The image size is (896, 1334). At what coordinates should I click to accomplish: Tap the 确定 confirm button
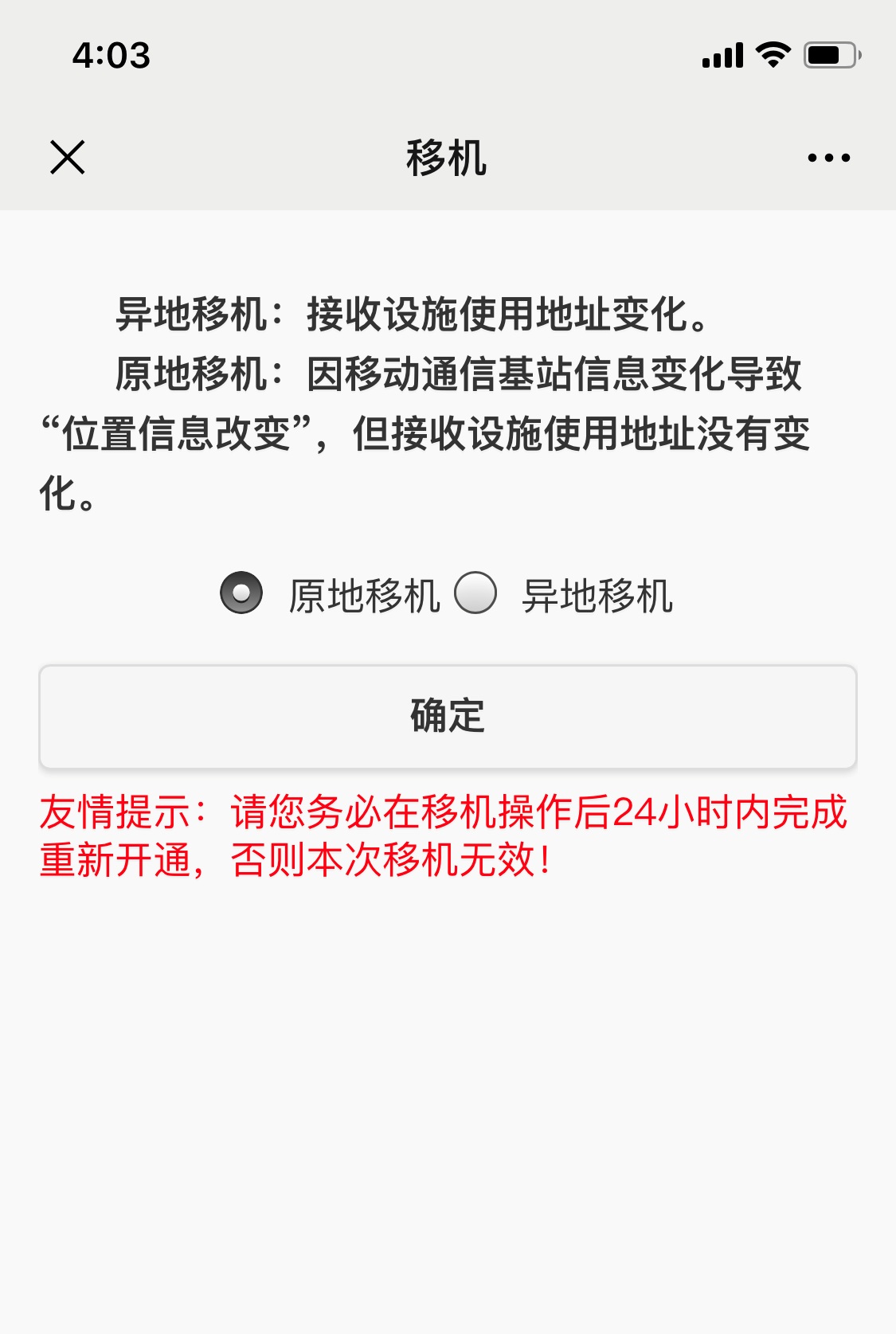pyautogui.click(x=448, y=716)
